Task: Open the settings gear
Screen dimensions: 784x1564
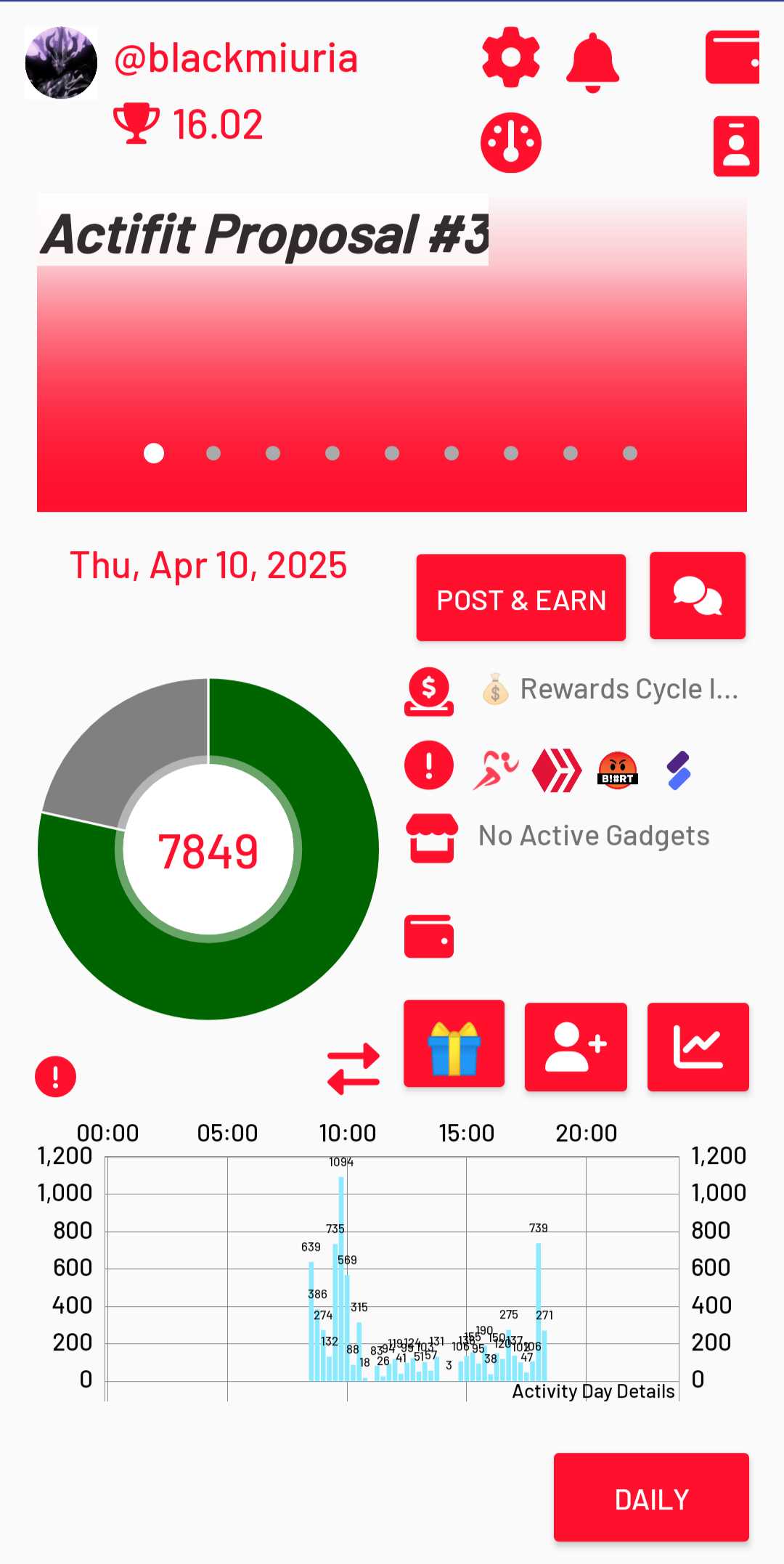Action: tap(511, 57)
